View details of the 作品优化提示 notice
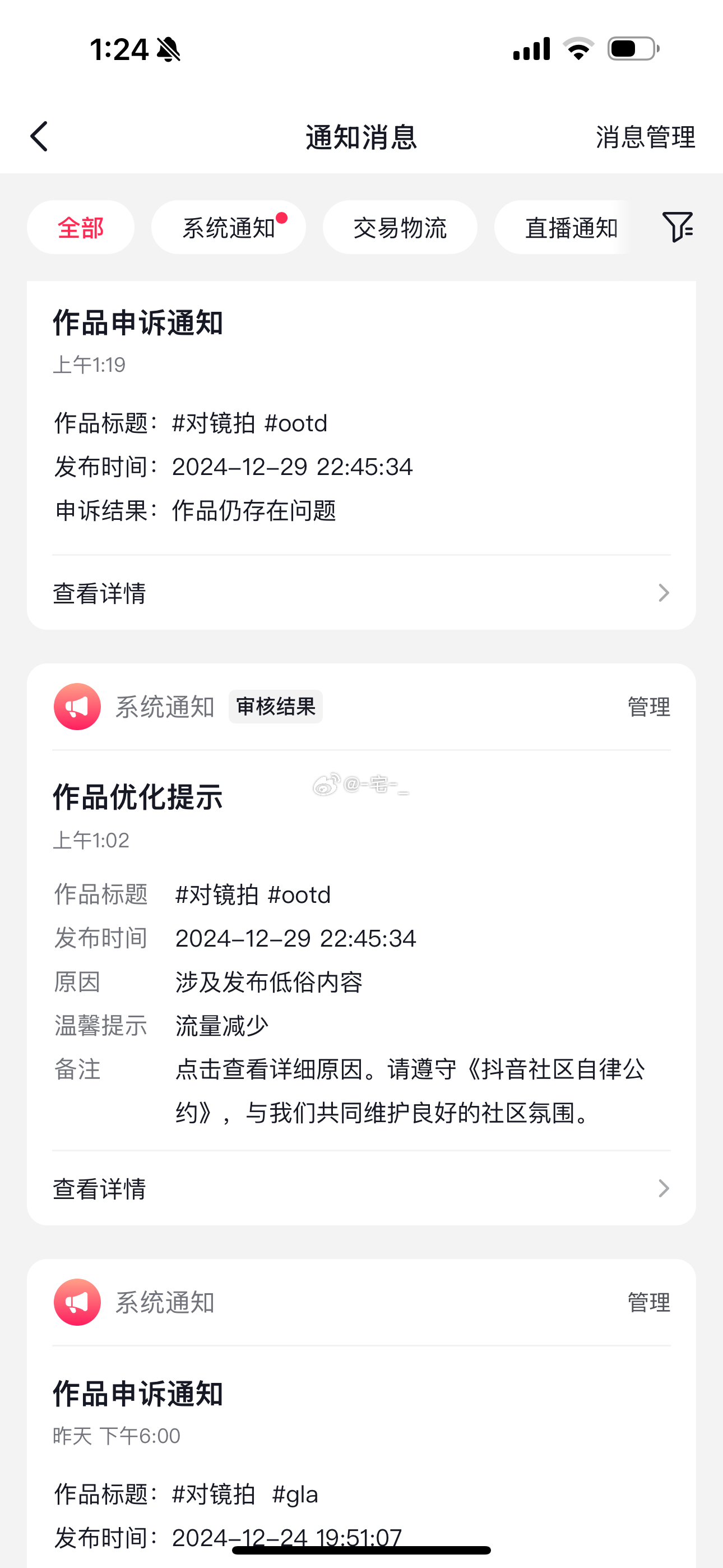Image resolution: width=723 pixels, height=1568 pixels. [x=361, y=1188]
